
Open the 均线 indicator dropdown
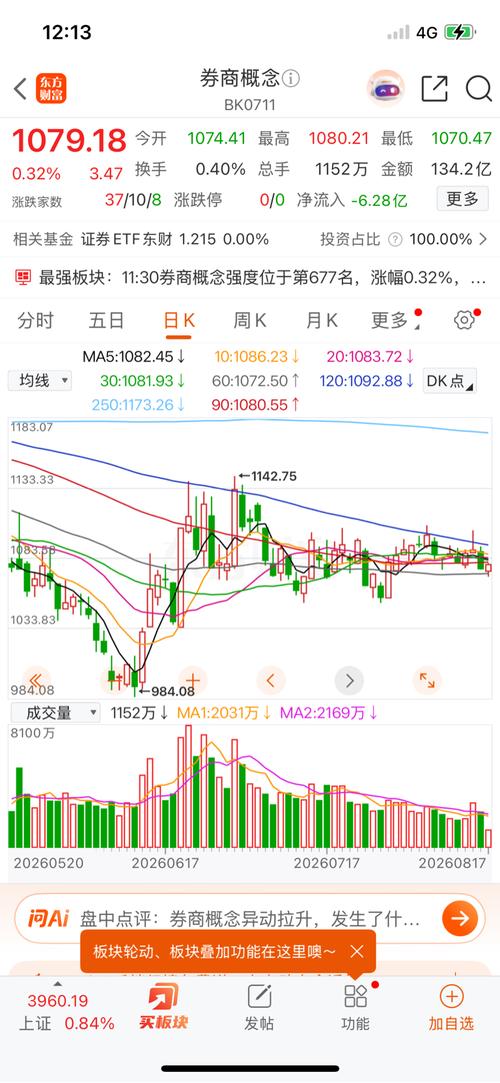click(40, 381)
